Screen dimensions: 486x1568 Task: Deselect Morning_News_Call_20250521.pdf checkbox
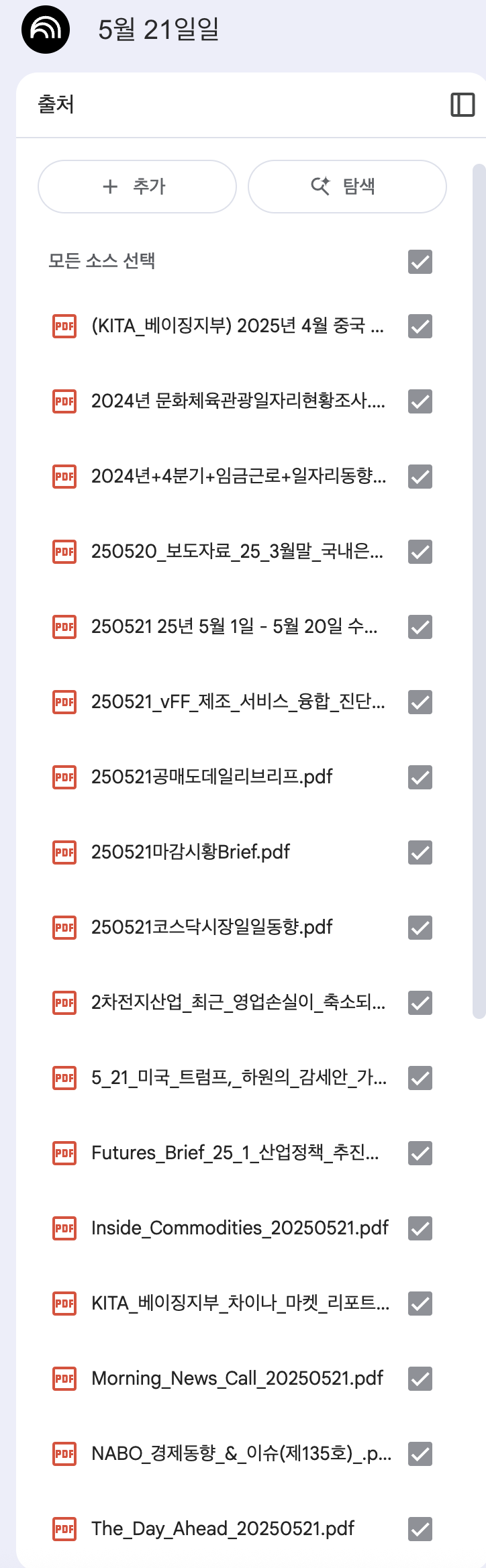pos(420,1379)
